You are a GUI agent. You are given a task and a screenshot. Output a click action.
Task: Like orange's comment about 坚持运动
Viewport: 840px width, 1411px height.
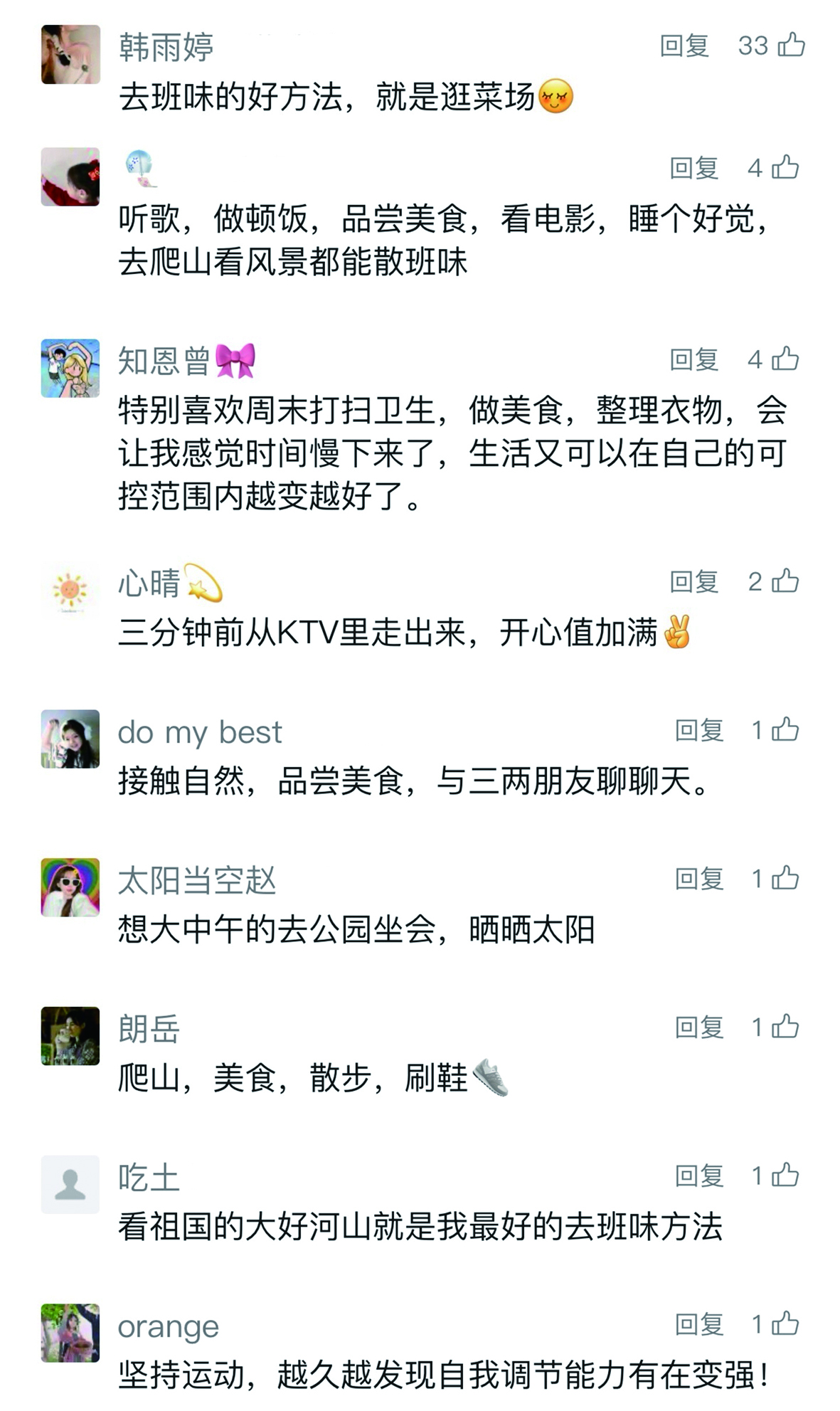(x=785, y=1324)
